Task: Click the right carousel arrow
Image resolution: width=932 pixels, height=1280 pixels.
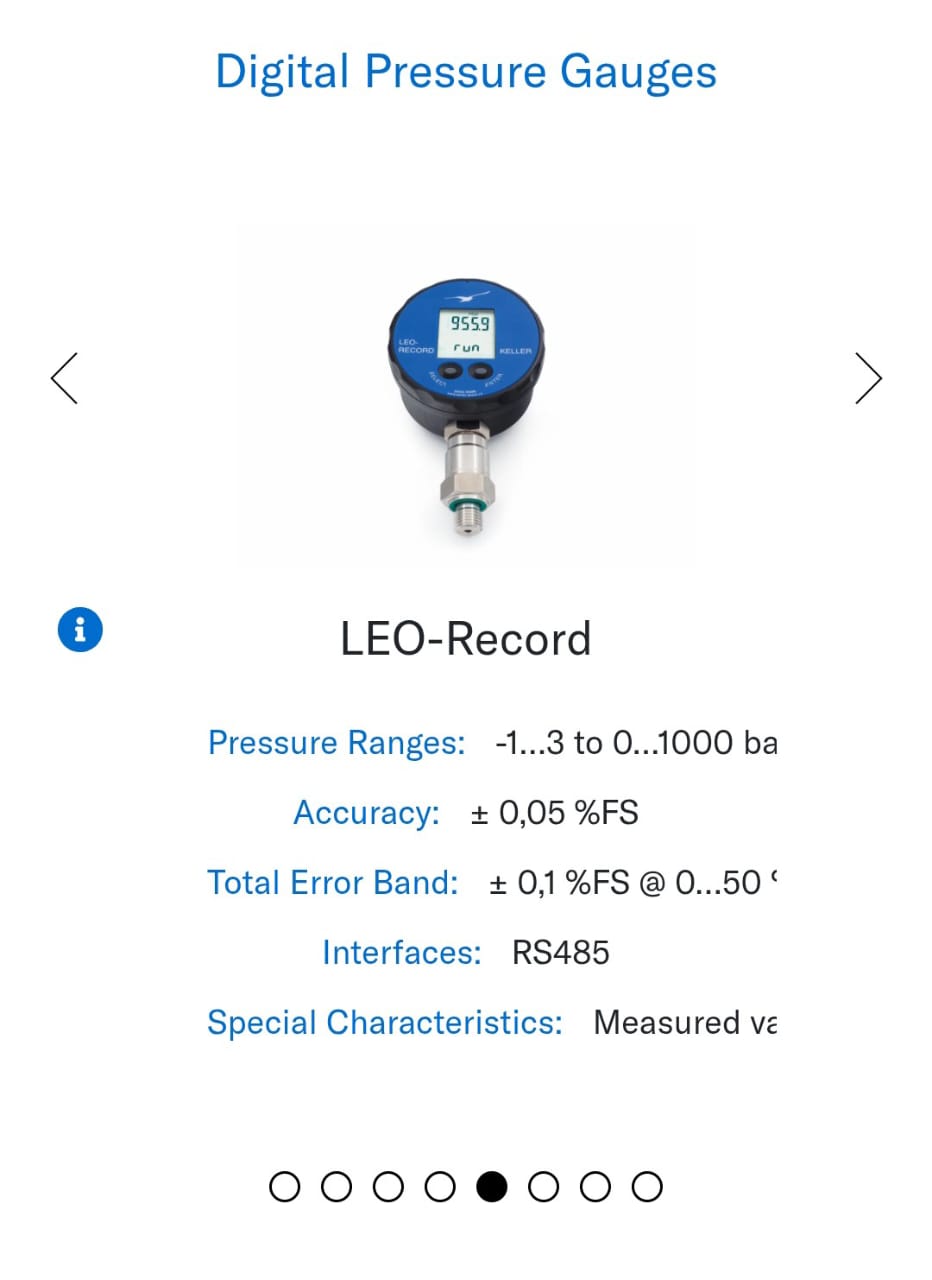Action: pyautogui.click(x=868, y=378)
